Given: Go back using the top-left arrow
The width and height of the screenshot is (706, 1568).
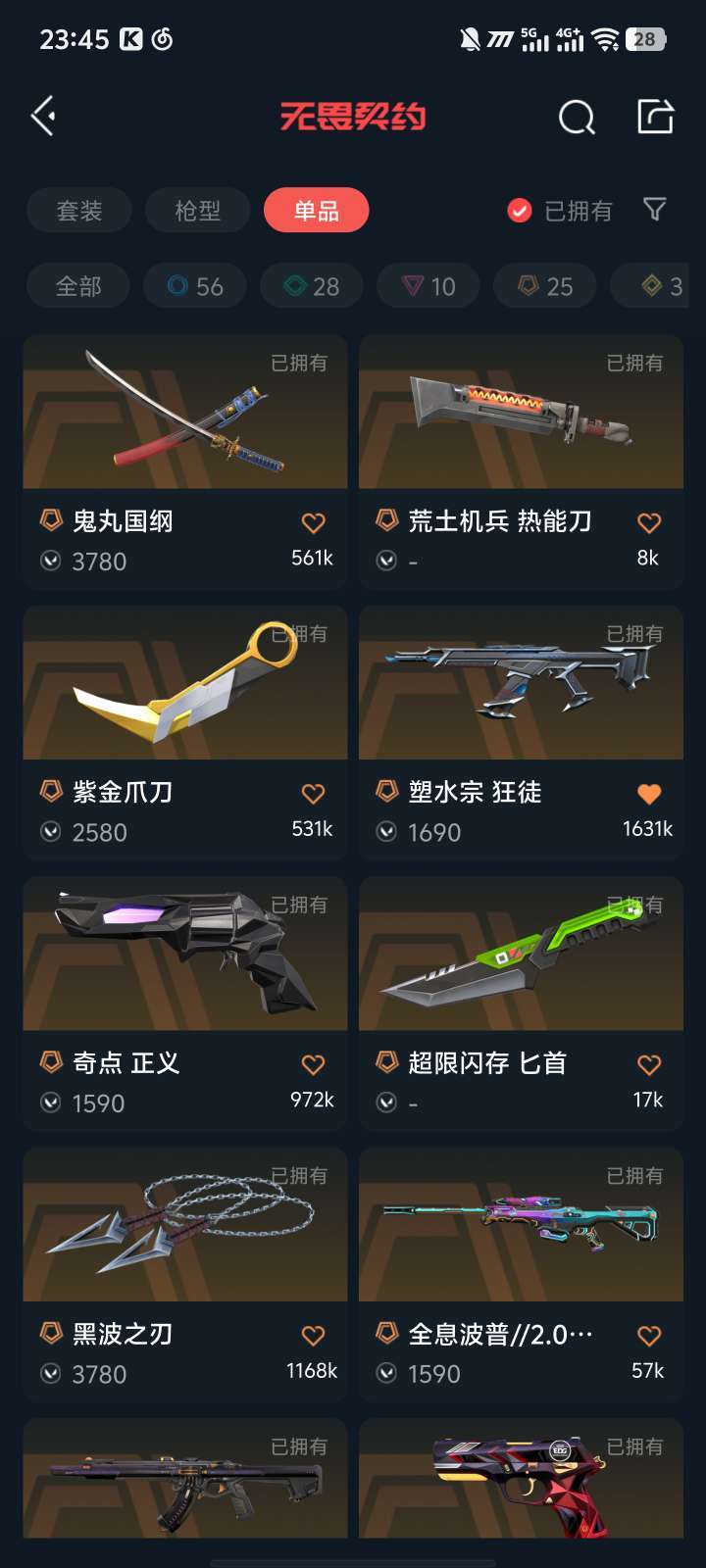Looking at the screenshot, I should (x=43, y=117).
